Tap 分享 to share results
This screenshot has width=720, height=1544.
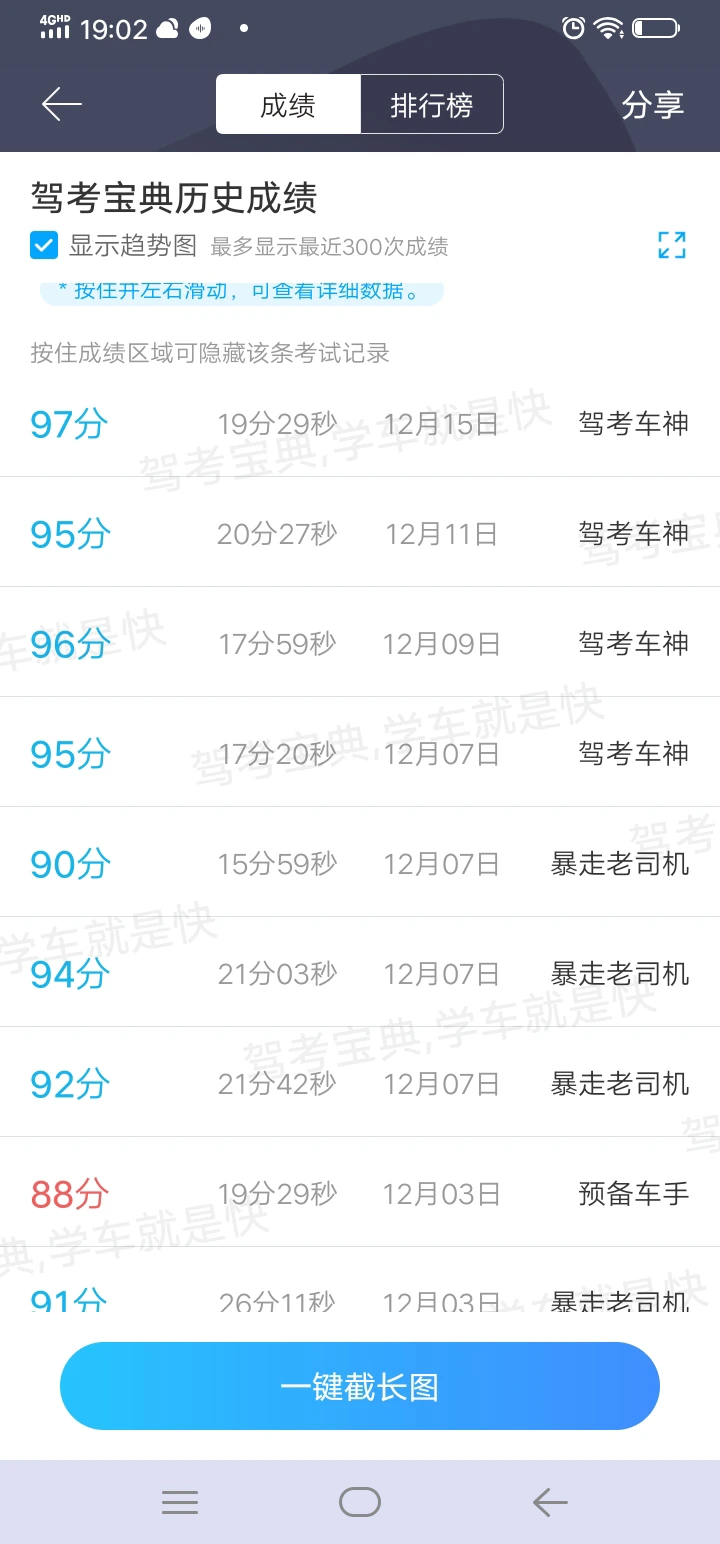[x=652, y=104]
